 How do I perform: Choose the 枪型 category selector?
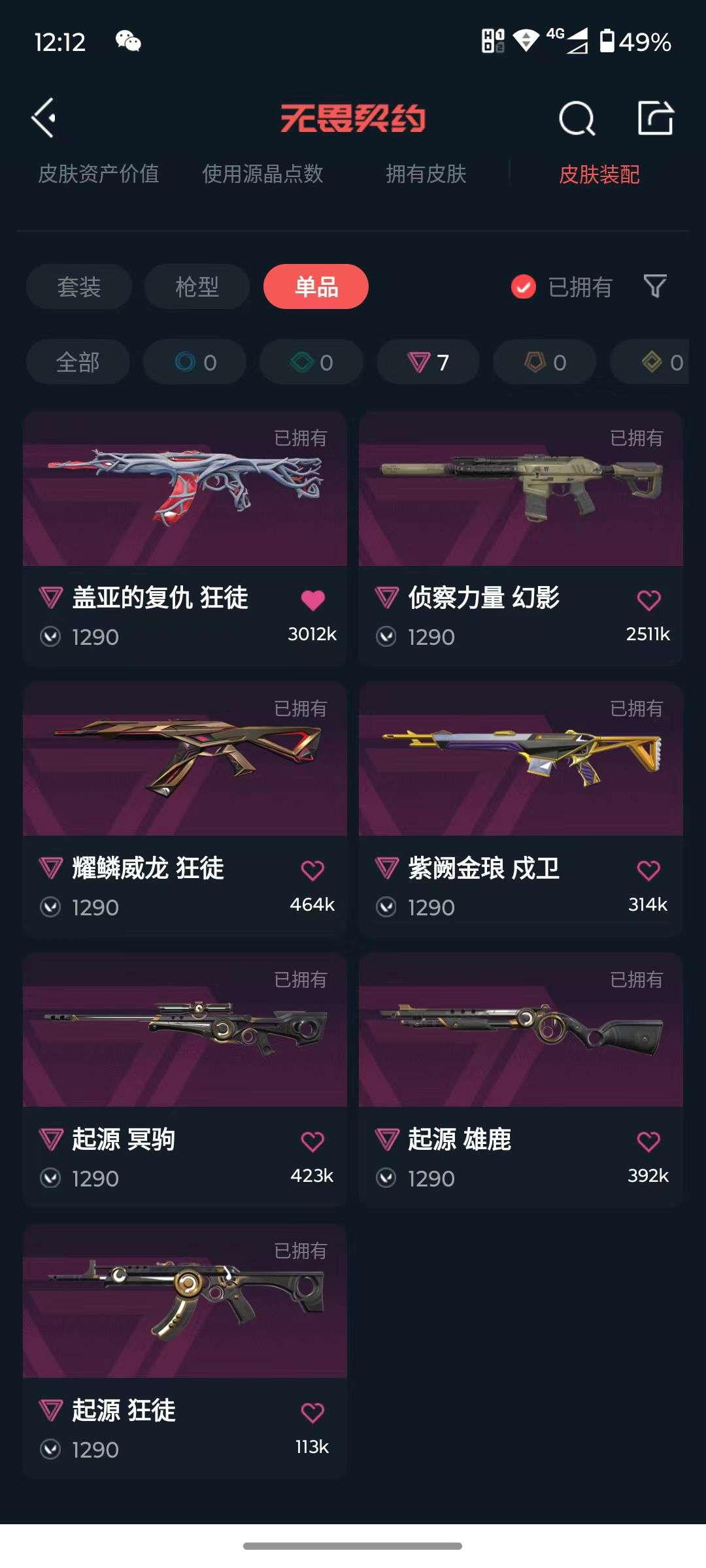tap(197, 287)
